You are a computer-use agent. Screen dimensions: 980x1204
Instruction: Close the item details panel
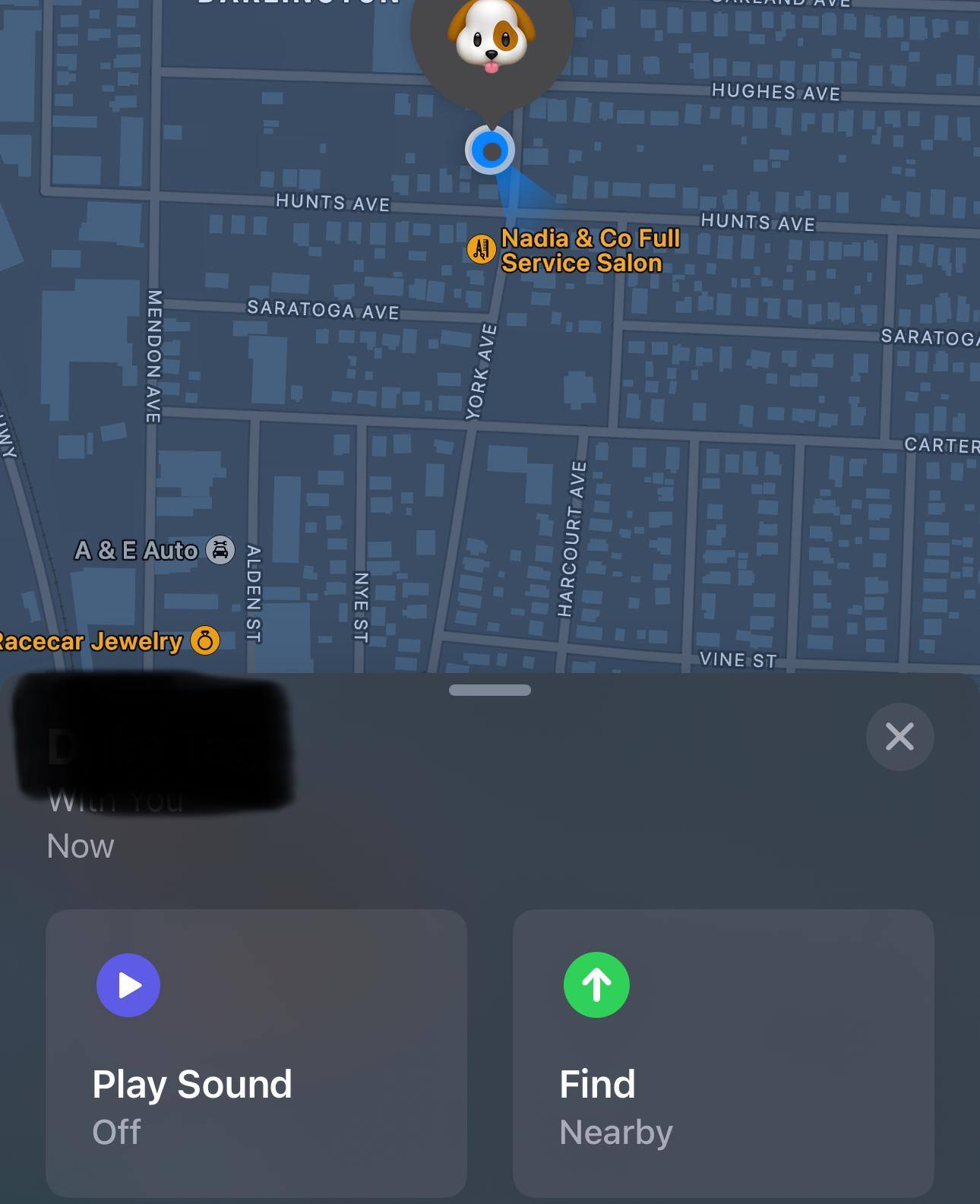(899, 737)
